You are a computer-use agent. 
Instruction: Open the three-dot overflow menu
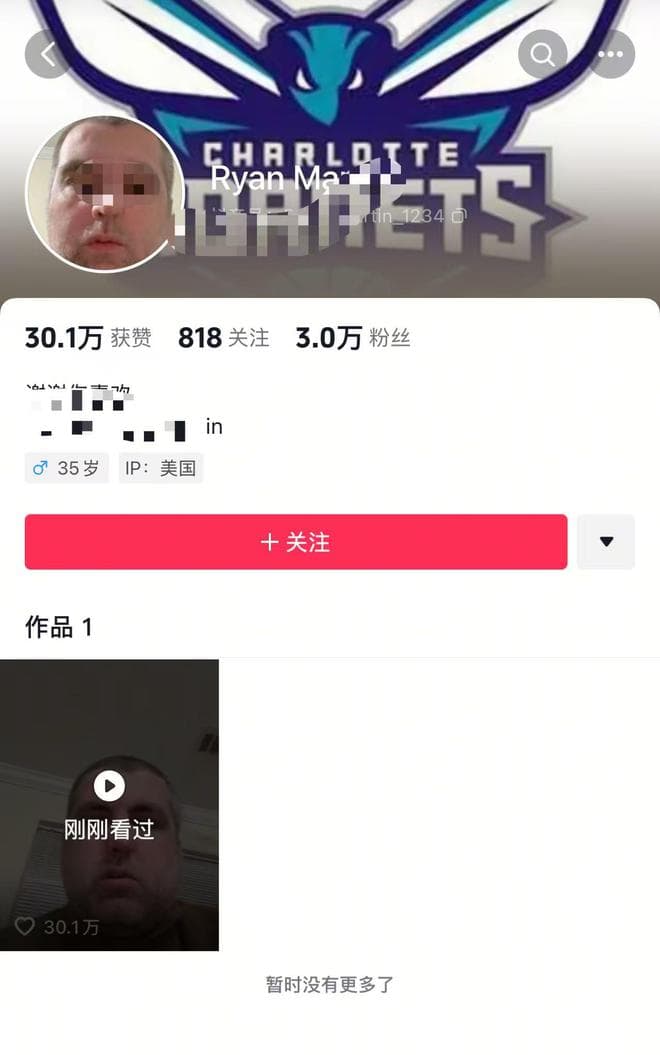tap(609, 54)
